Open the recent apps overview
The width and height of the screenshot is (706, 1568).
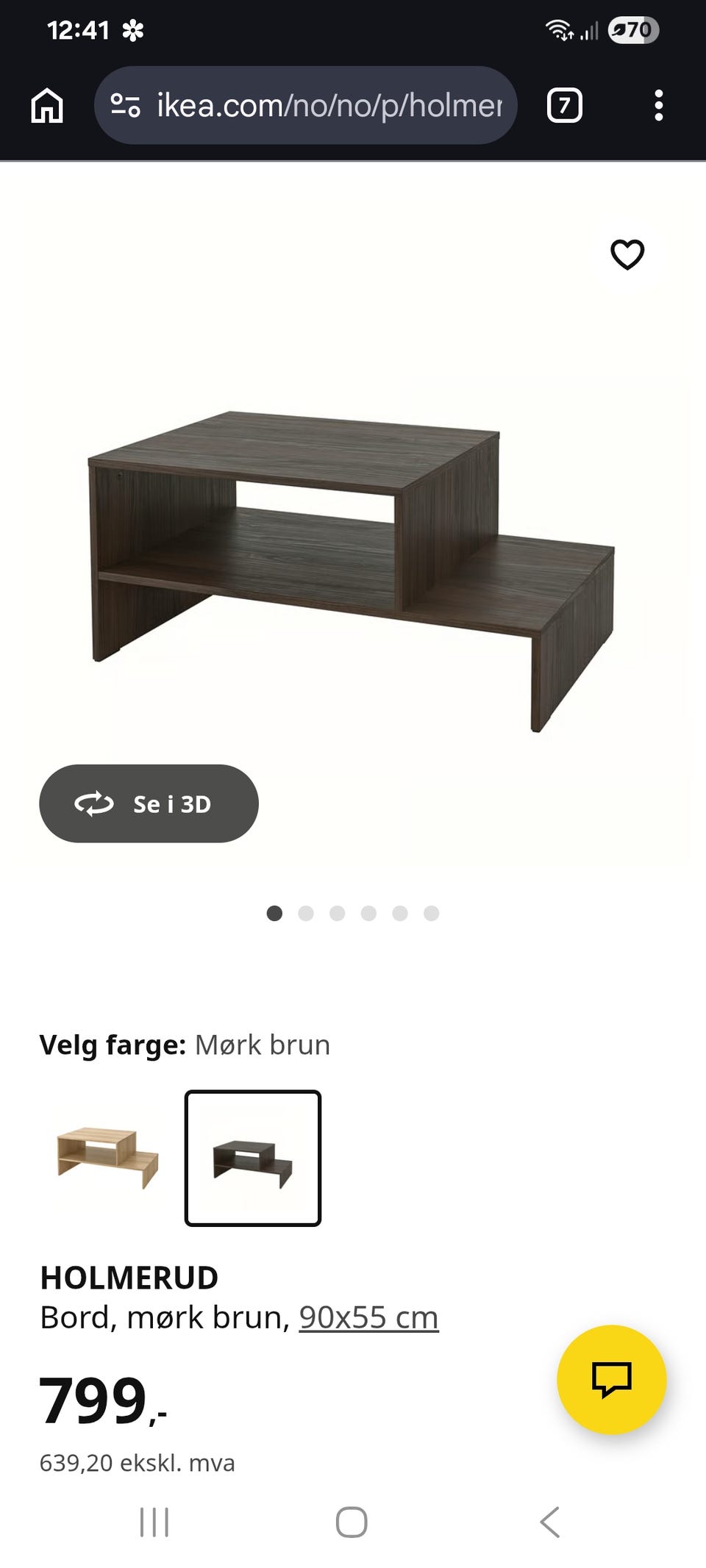pyautogui.click(x=154, y=1522)
